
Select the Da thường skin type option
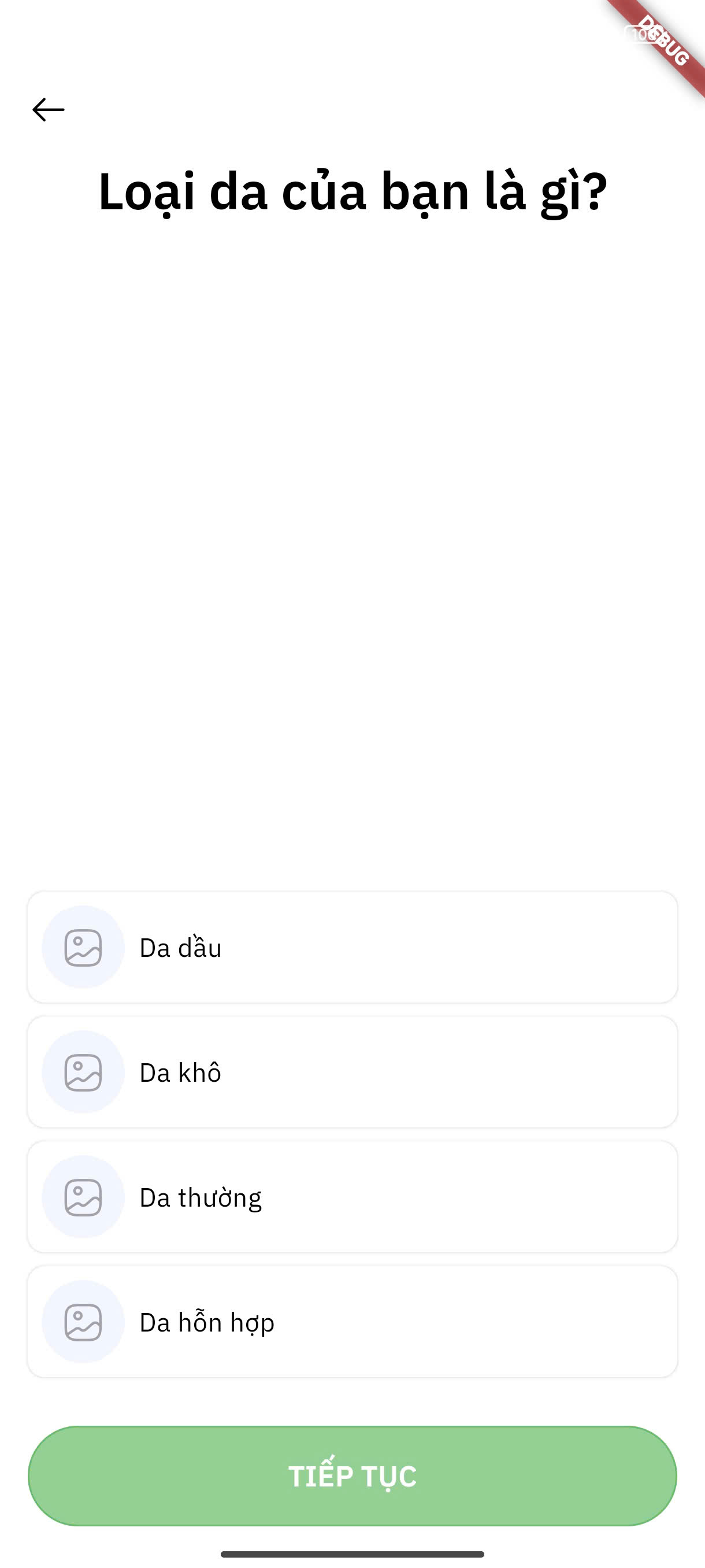(352, 1197)
